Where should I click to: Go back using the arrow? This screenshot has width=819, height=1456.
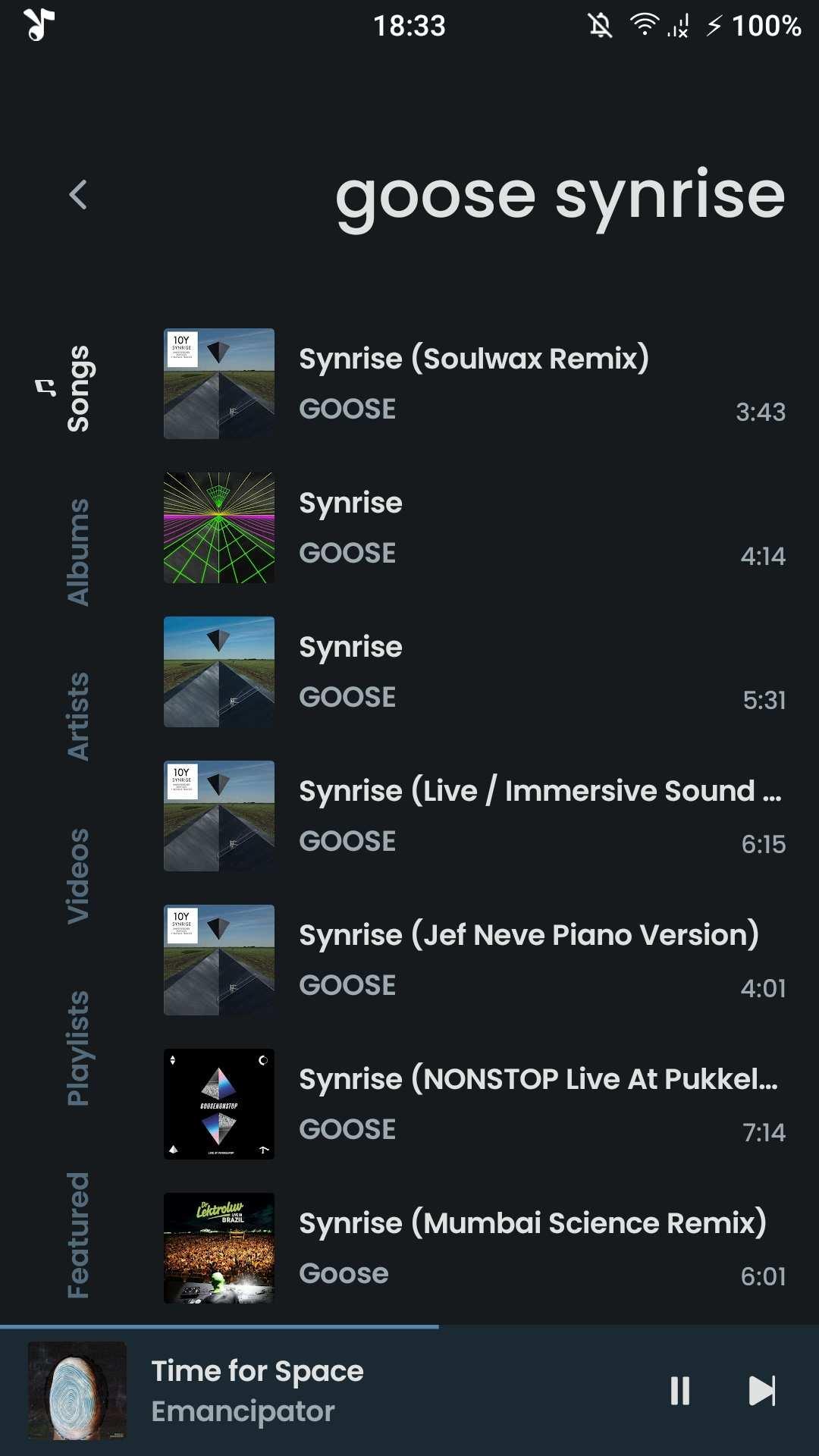78,195
